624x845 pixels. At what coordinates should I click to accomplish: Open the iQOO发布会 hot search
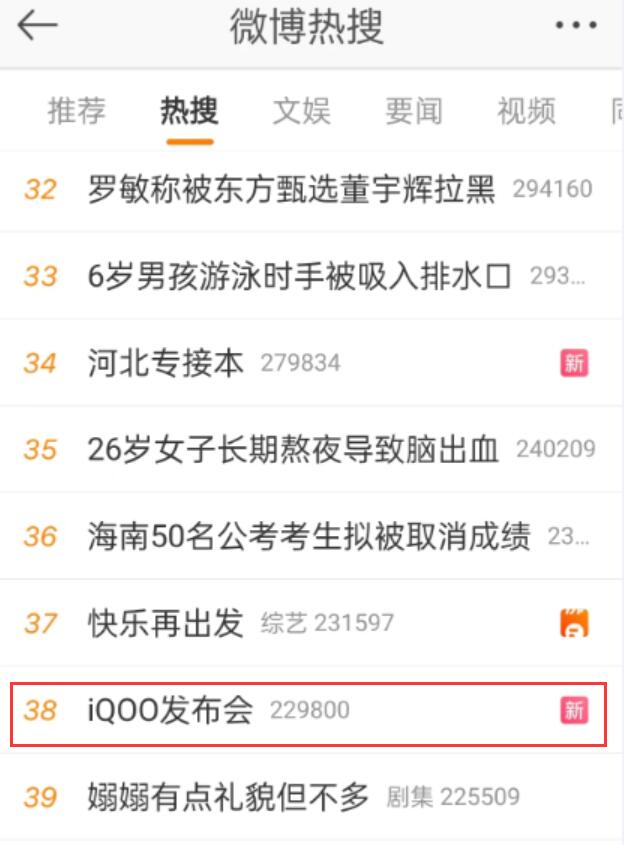(170, 711)
